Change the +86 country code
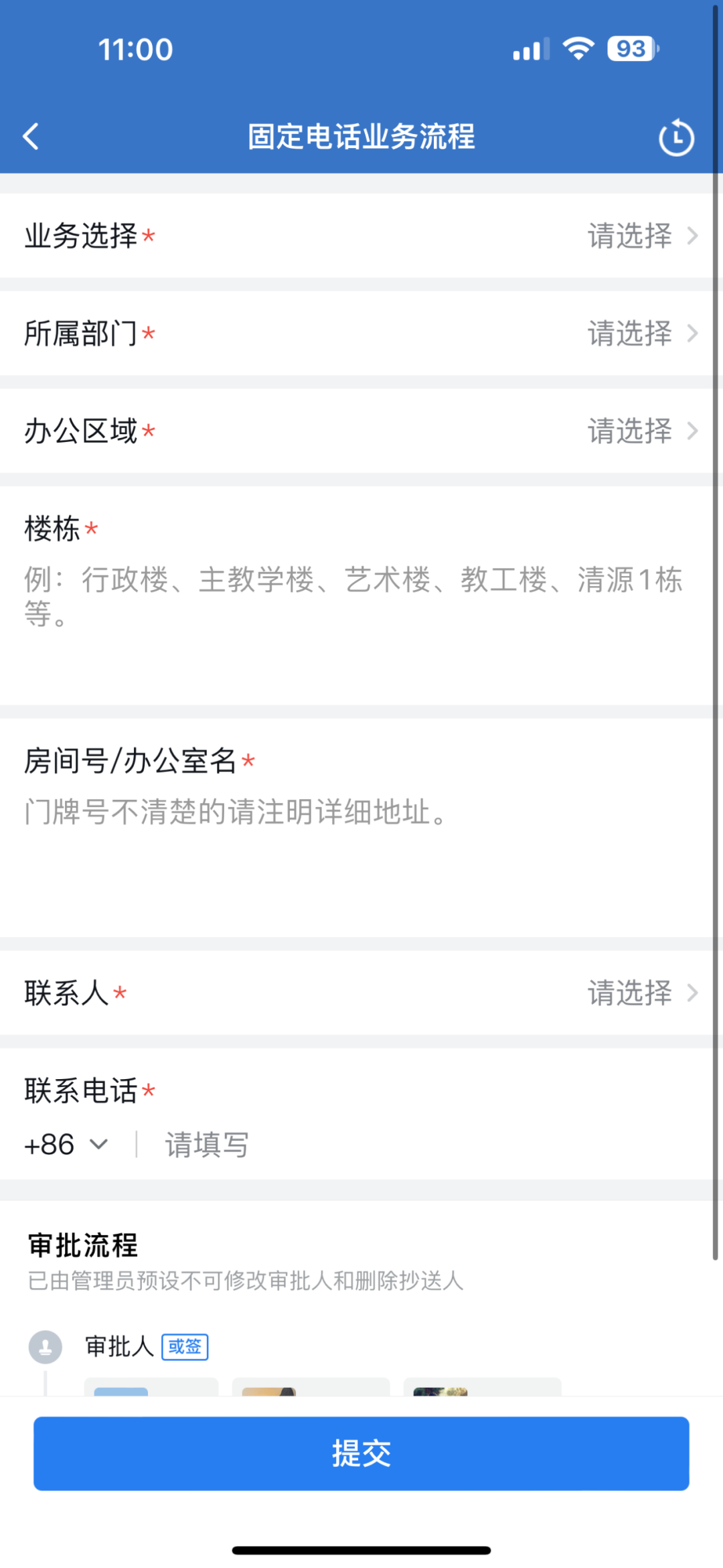 click(66, 1145)
